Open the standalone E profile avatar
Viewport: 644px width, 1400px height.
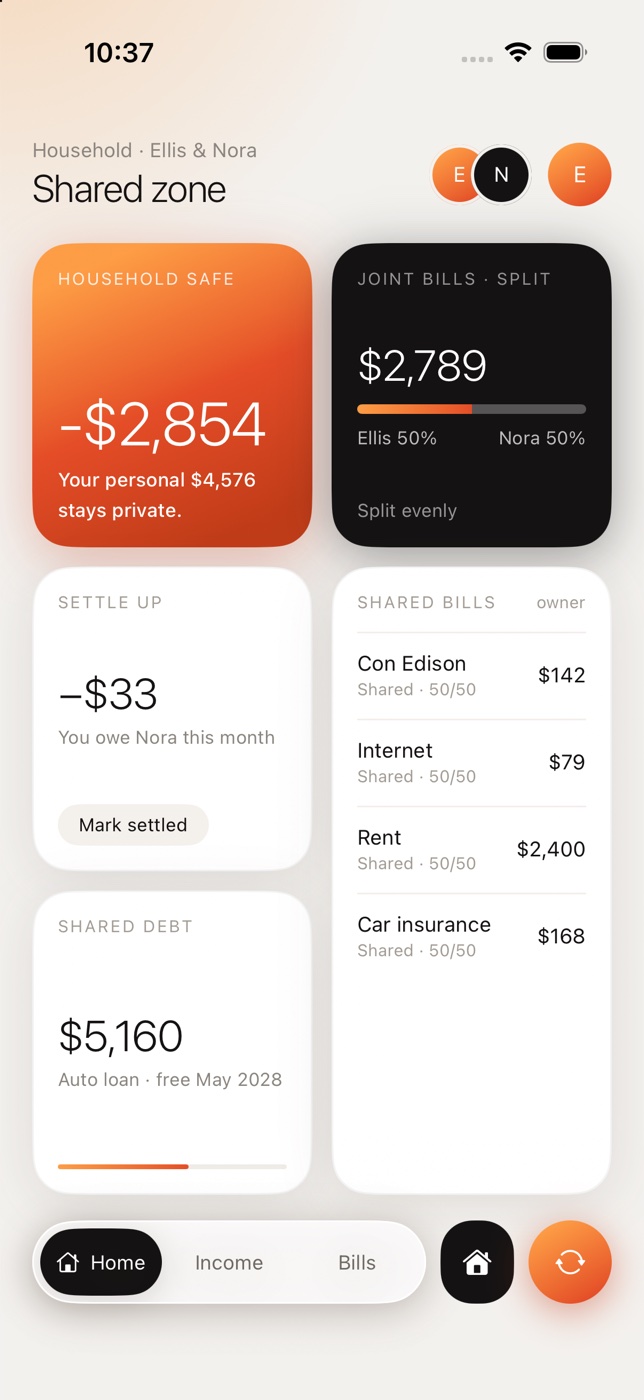tap(579, 175)
